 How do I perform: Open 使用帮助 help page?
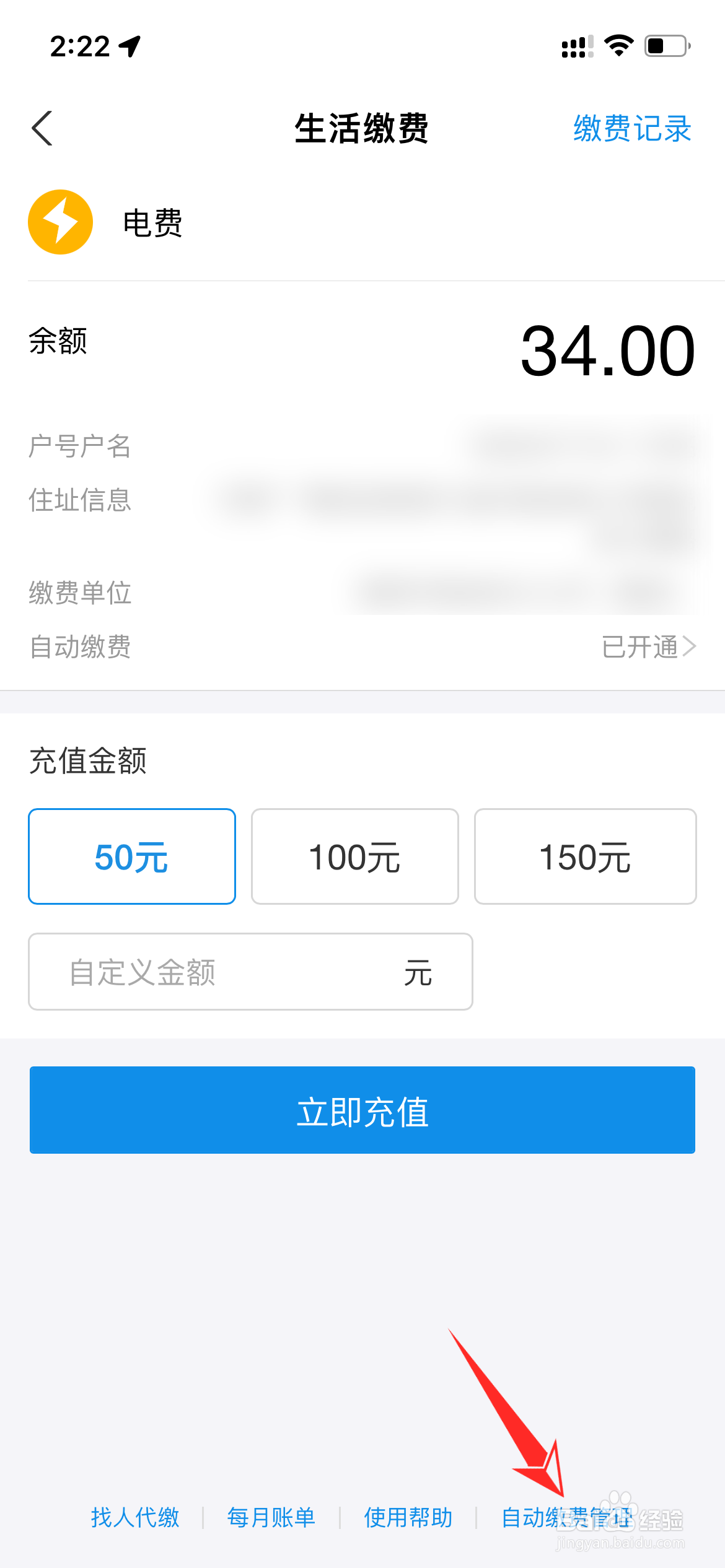[x=408, y=1517]
